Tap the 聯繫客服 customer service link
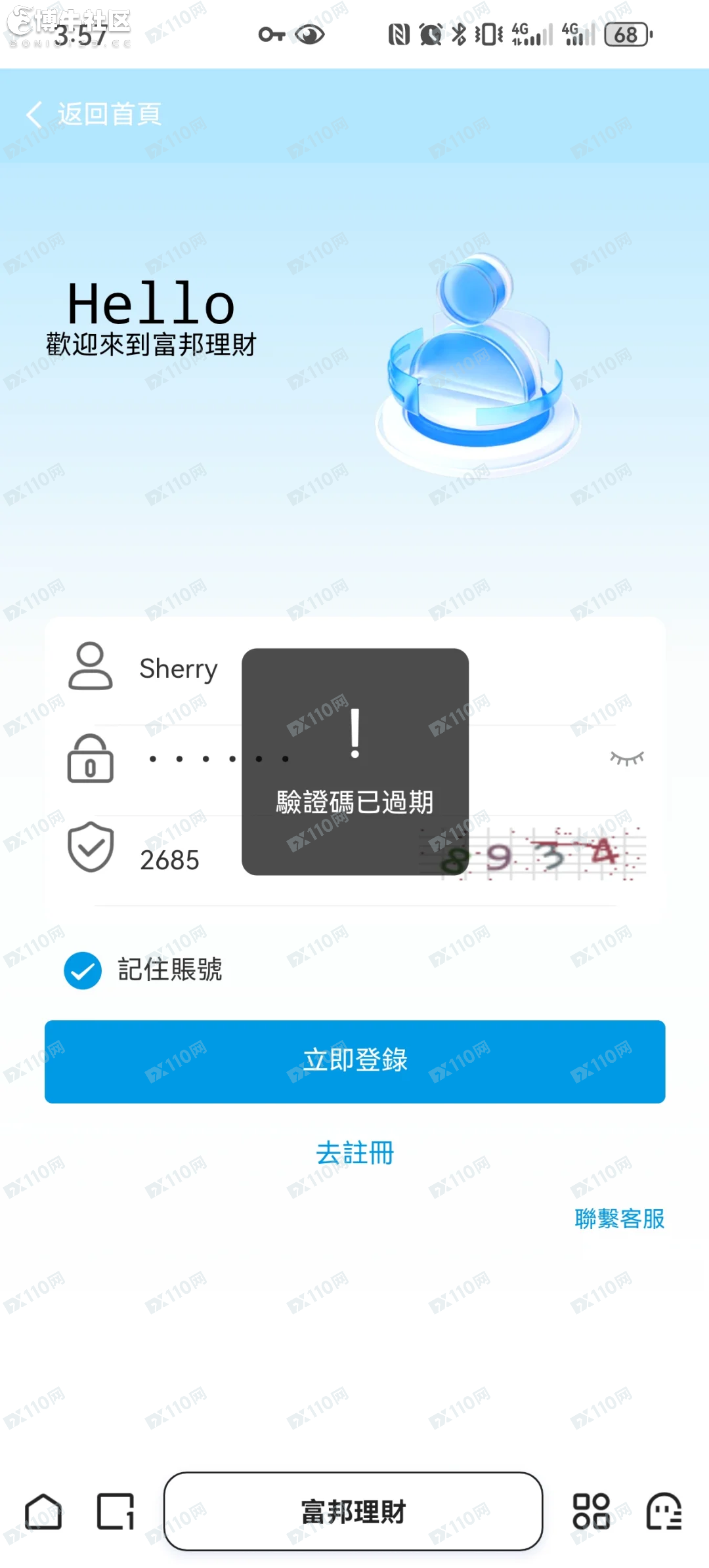 pos(619,1219)
